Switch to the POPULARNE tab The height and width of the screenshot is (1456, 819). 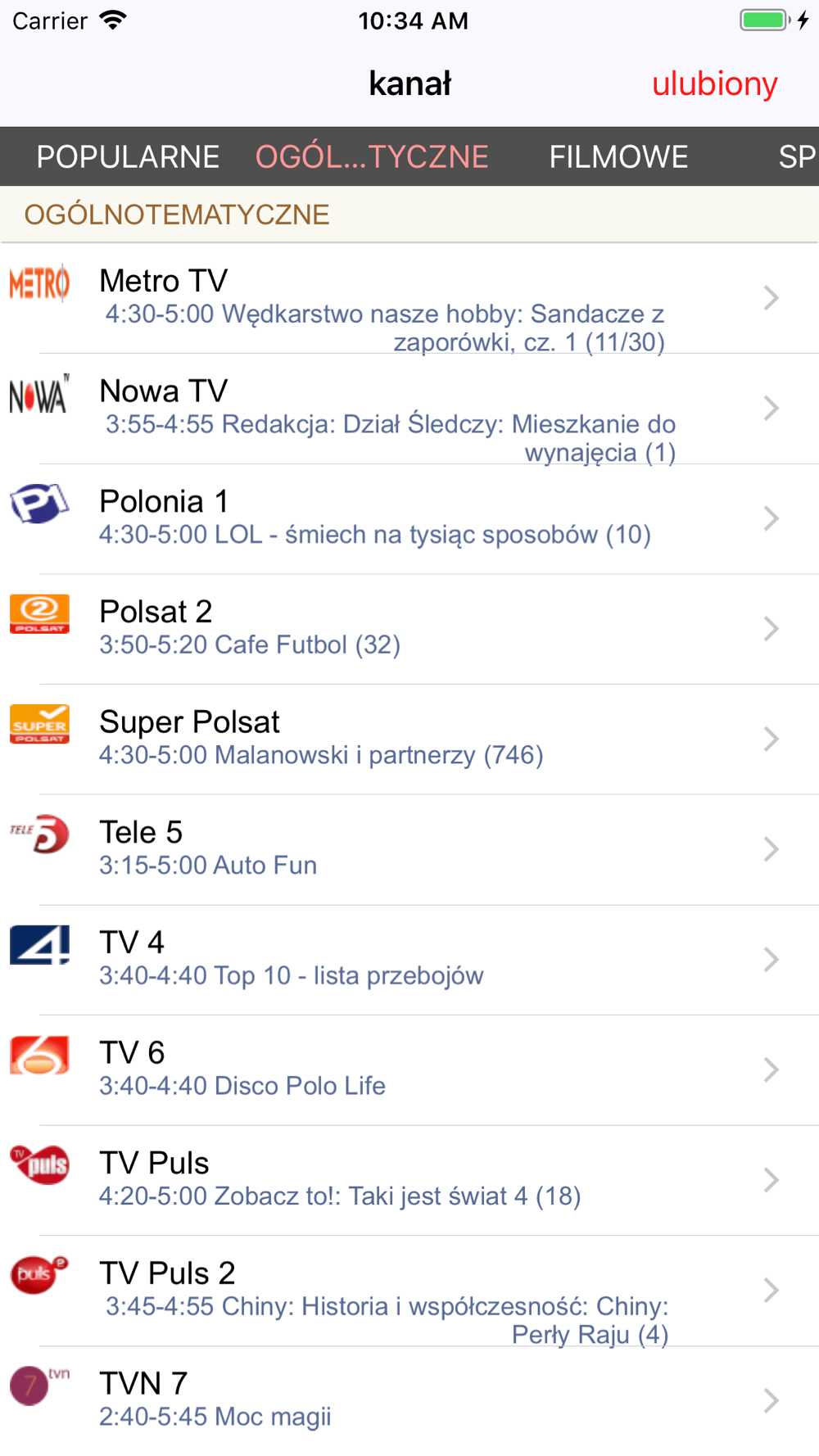[128, 156]
